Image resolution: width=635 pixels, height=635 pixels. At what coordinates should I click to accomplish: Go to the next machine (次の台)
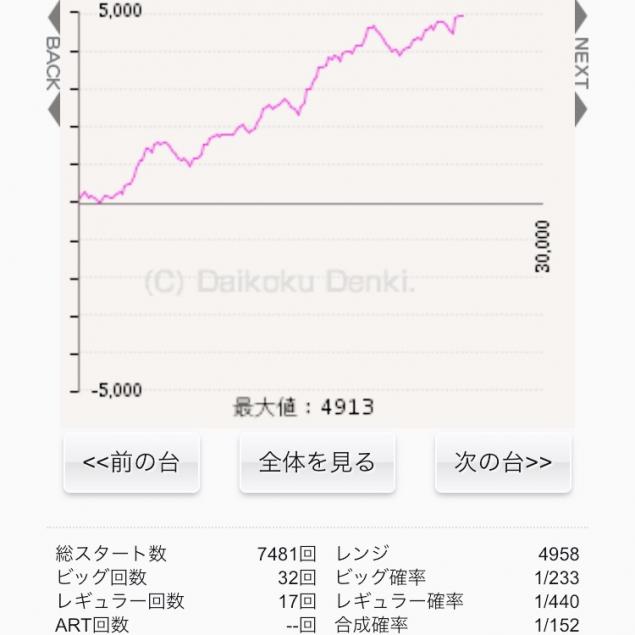tap(503, 462)
